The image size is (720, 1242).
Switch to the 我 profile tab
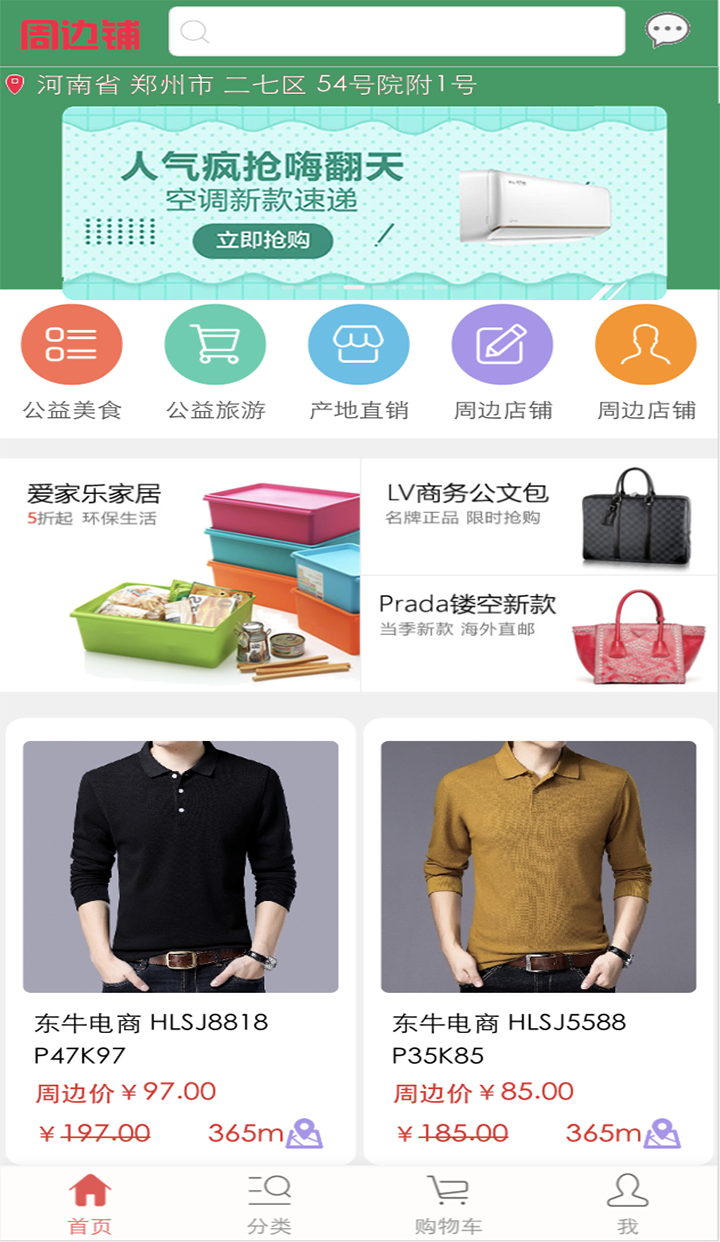click(627, 1204)
